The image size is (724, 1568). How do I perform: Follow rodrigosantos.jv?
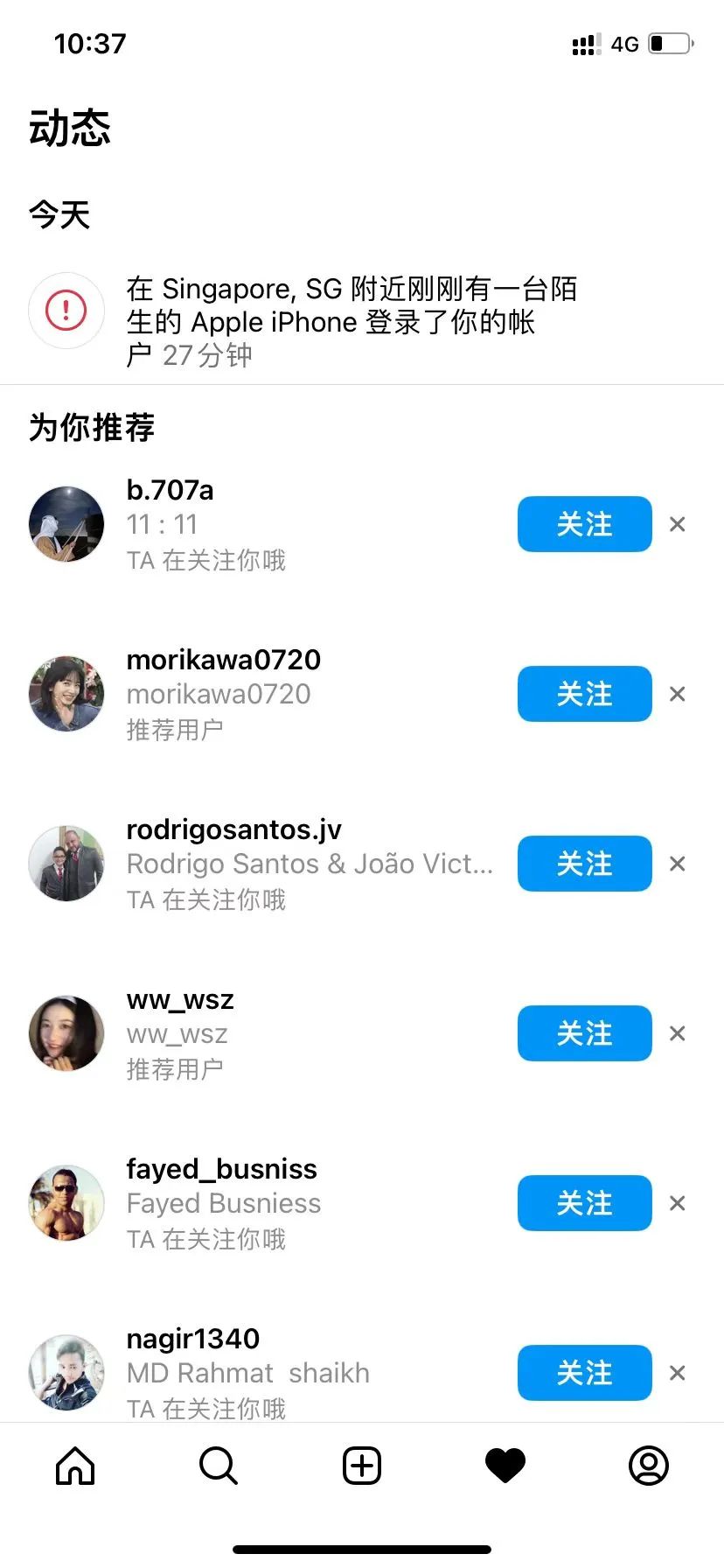[584, 864]
